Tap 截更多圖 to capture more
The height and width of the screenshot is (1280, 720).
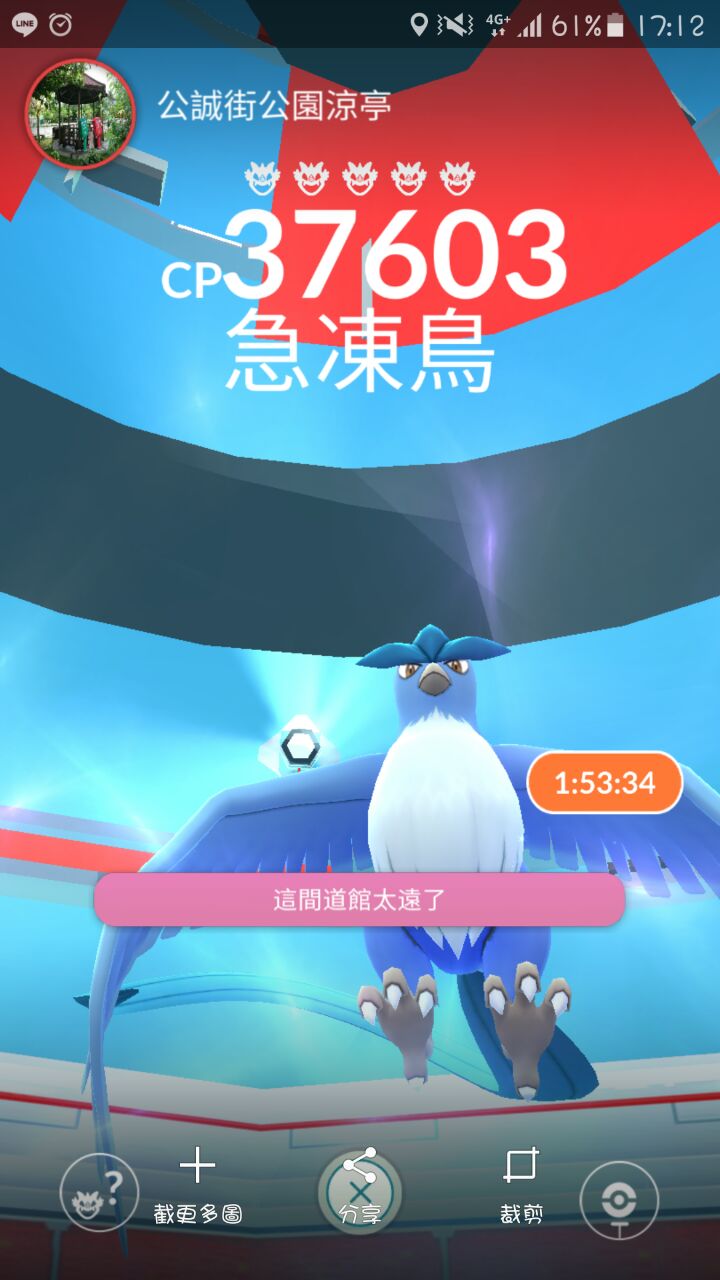[198, 1187]
